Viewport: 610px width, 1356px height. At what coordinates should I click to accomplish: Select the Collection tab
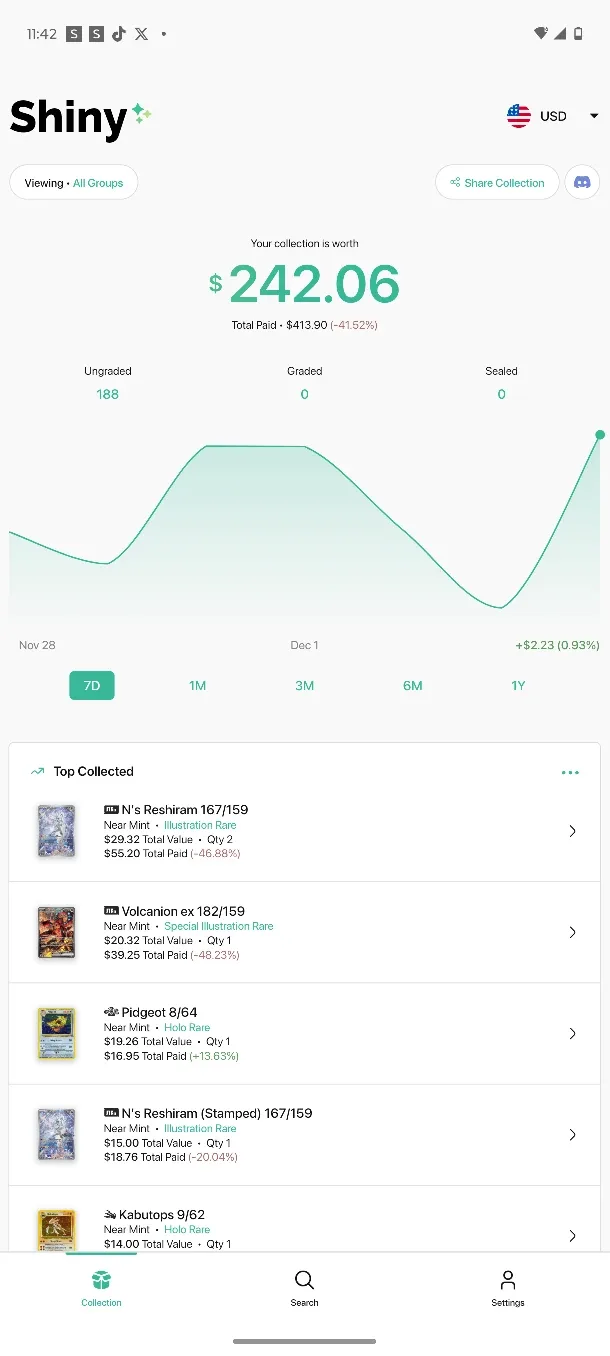pyautogui.click(x=101, y=1288)
